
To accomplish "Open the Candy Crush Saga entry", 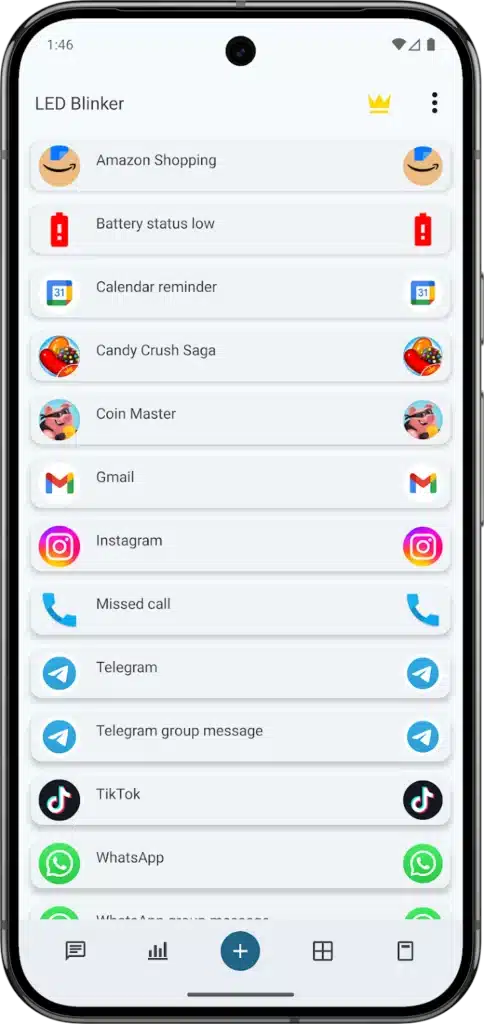I will [240, 356].
